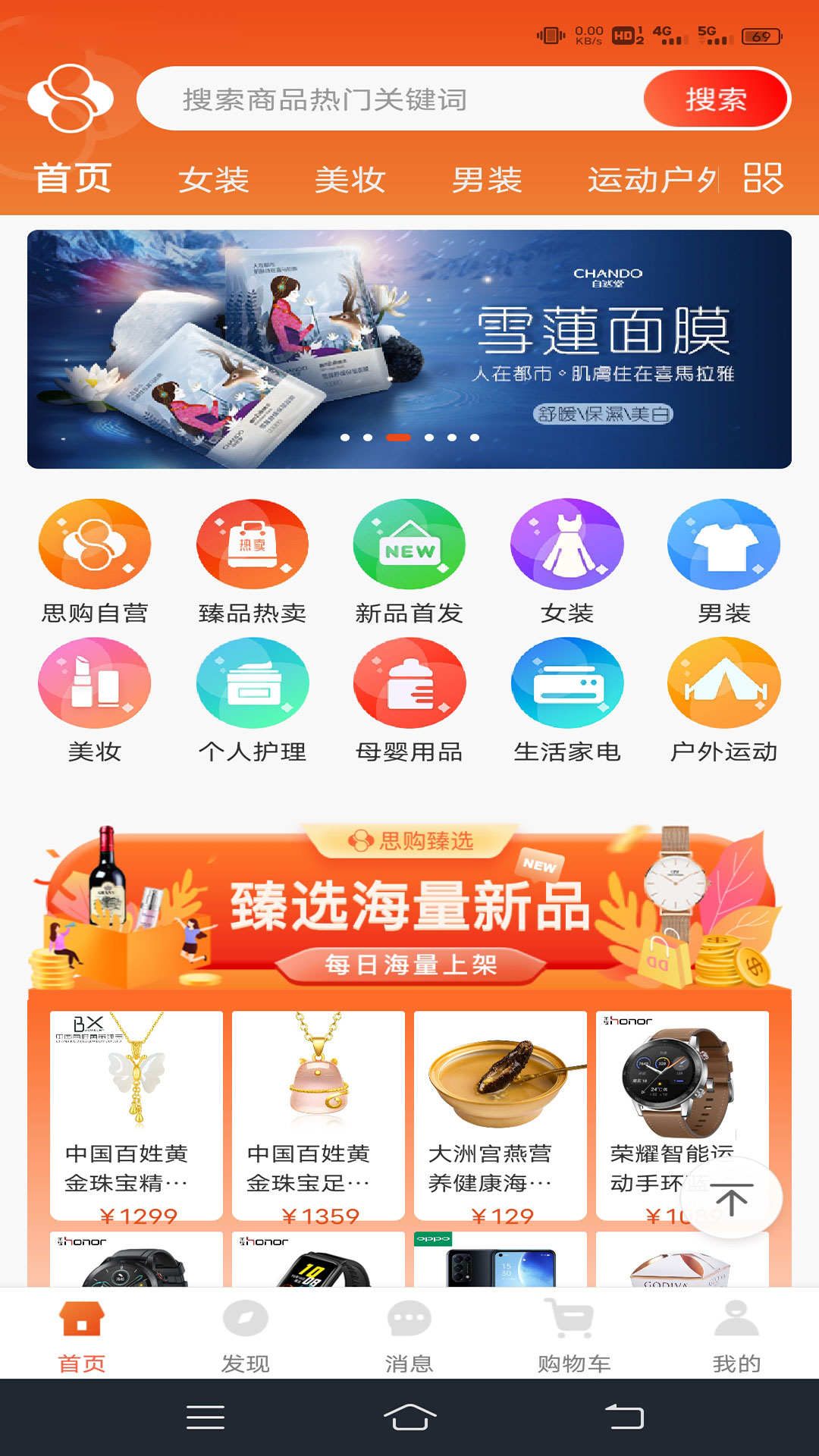Image resolution: width=819 pixels, height=1456 pixels.
Task: Open the 消息 messages tab
Action: click(x=409, y=1336)
